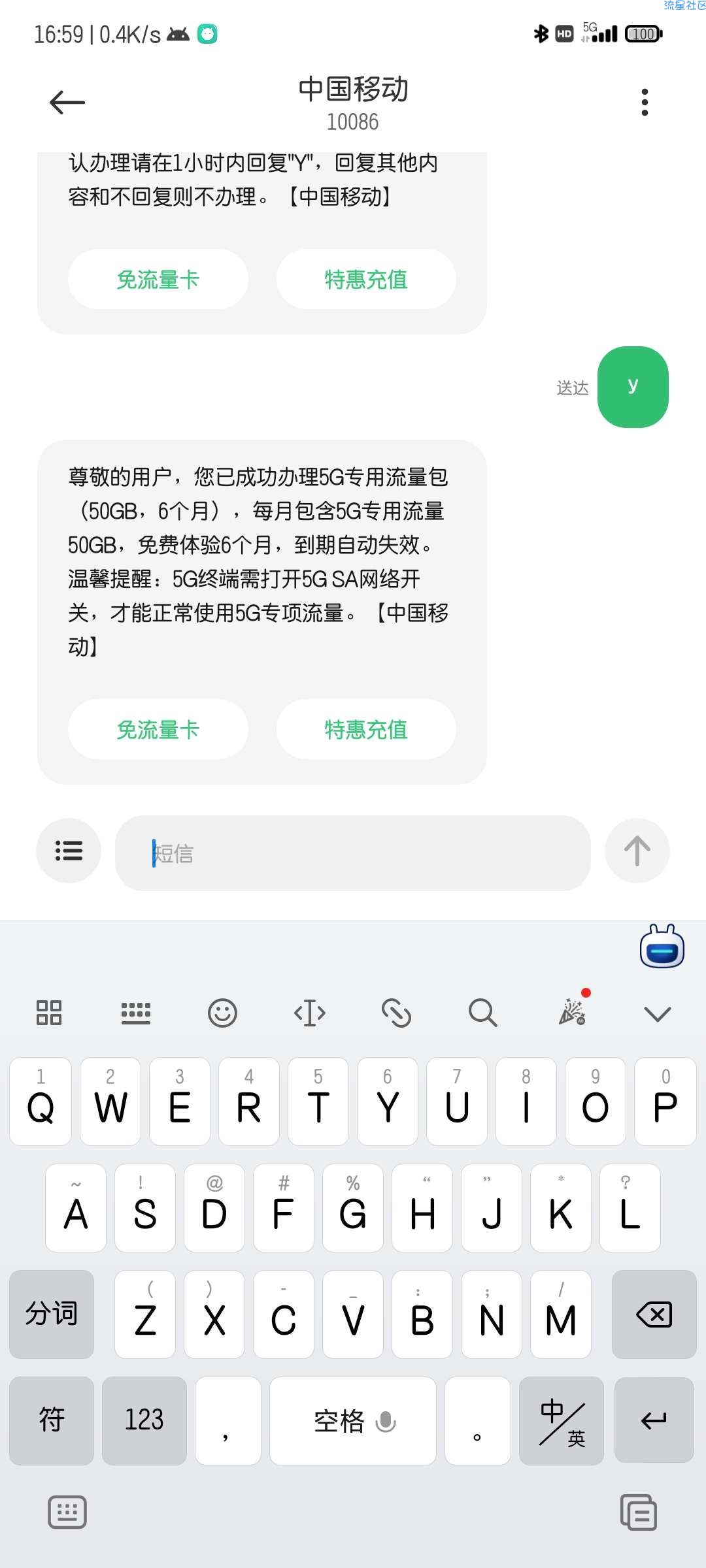Tap 特惠充值 under the reply "Y" message
This screenshot has width=706, height=1568.
[366, 279]
